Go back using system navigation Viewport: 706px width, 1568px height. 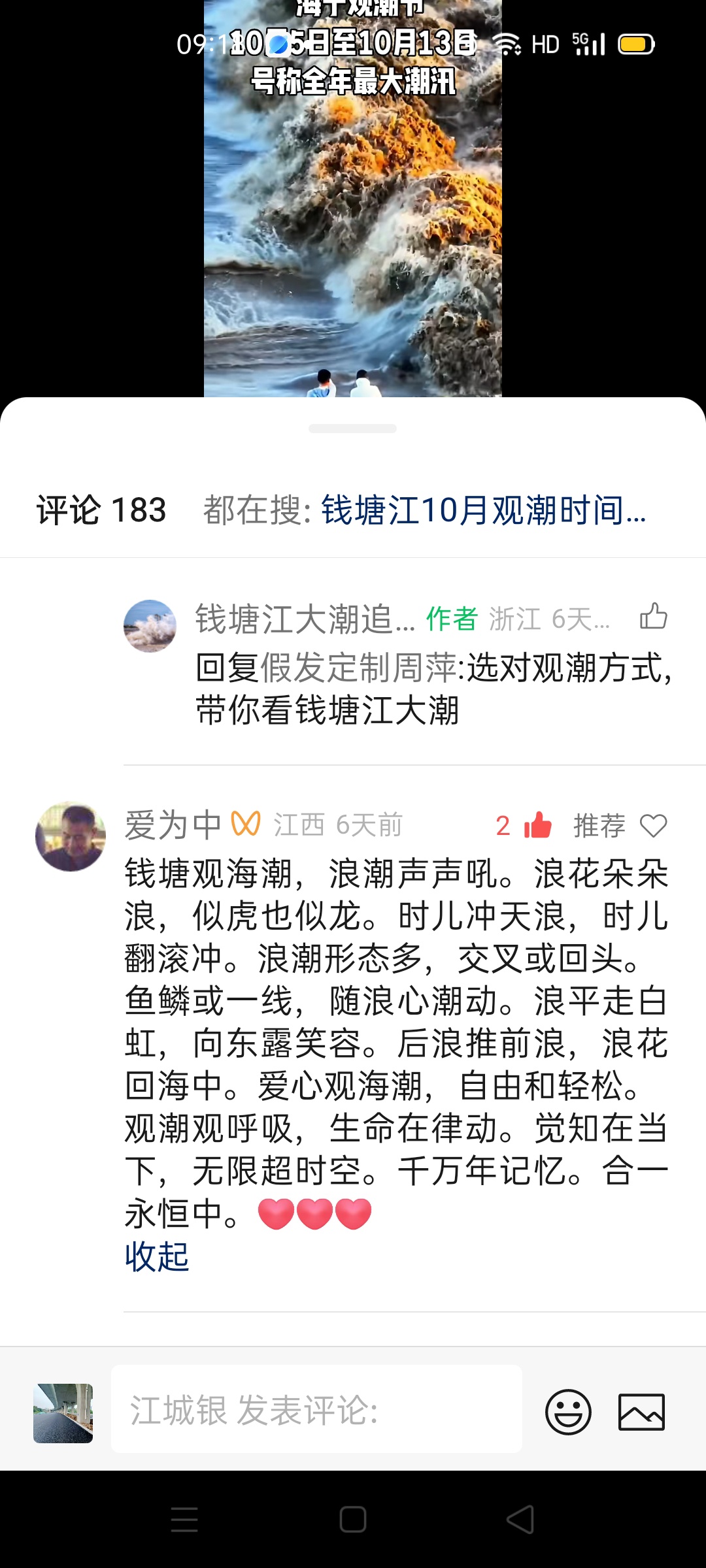point(520,1519)
